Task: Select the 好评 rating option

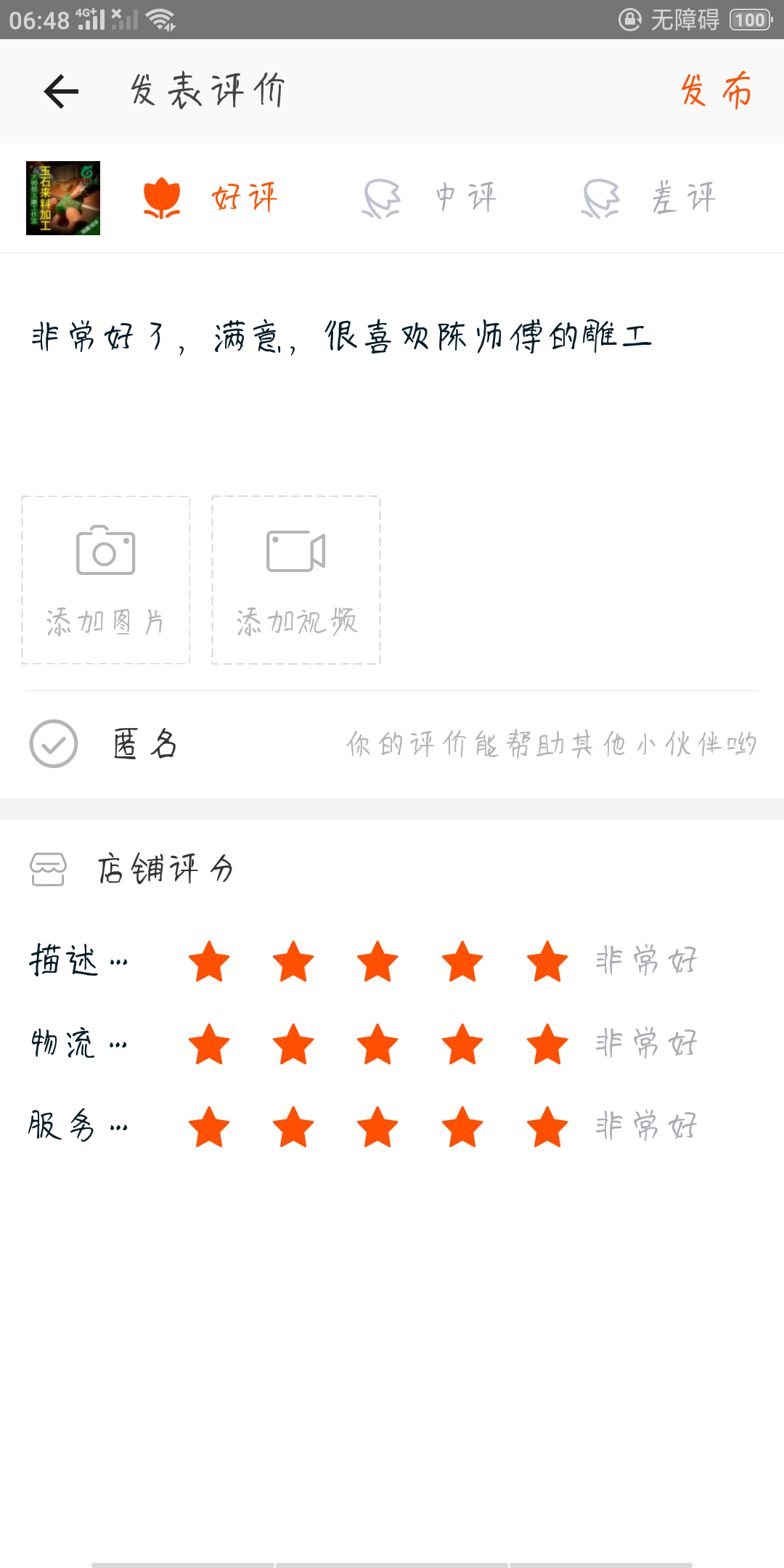Action: [x=211, y=197]
